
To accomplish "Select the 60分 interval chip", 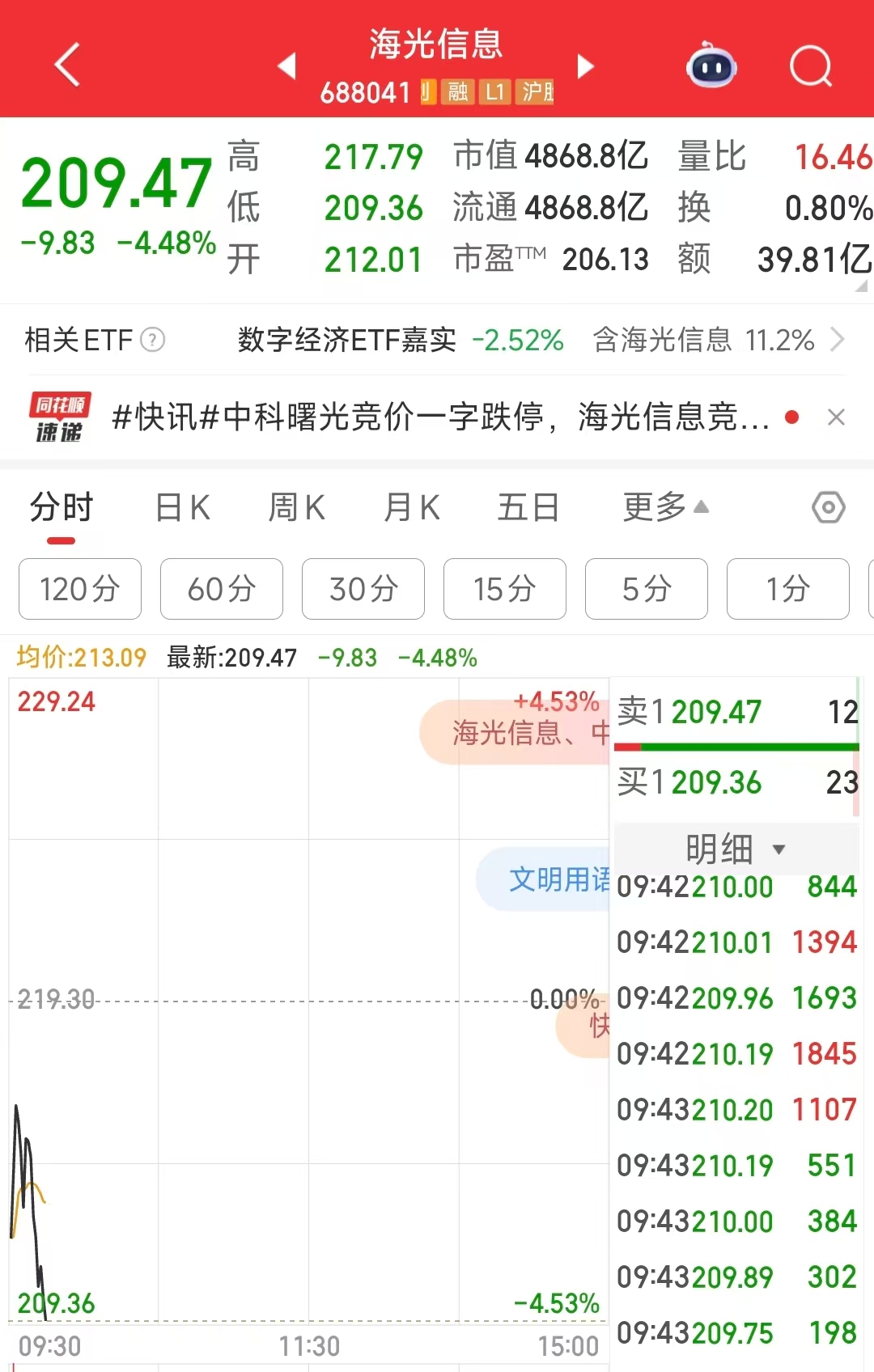I will coord(222,589).
